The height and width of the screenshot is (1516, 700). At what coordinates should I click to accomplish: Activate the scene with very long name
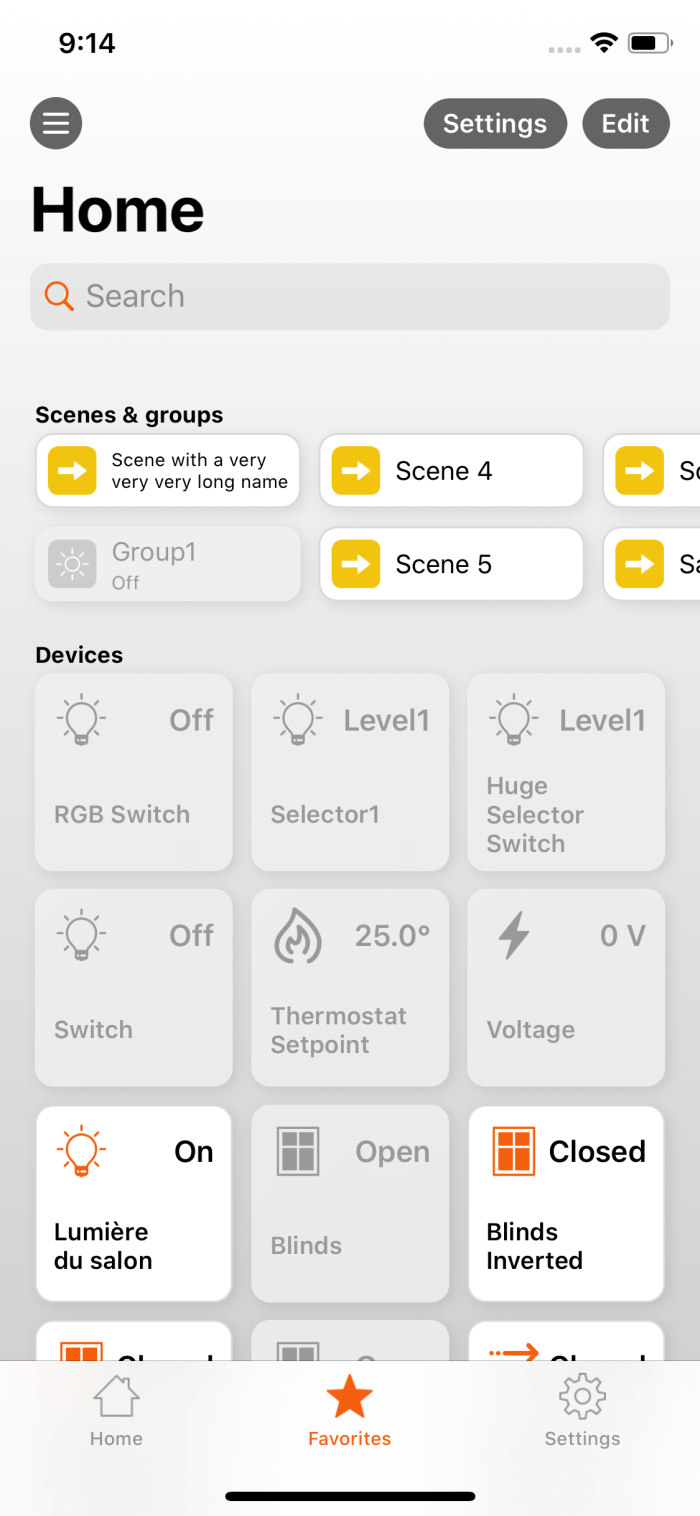coord(168,471)
